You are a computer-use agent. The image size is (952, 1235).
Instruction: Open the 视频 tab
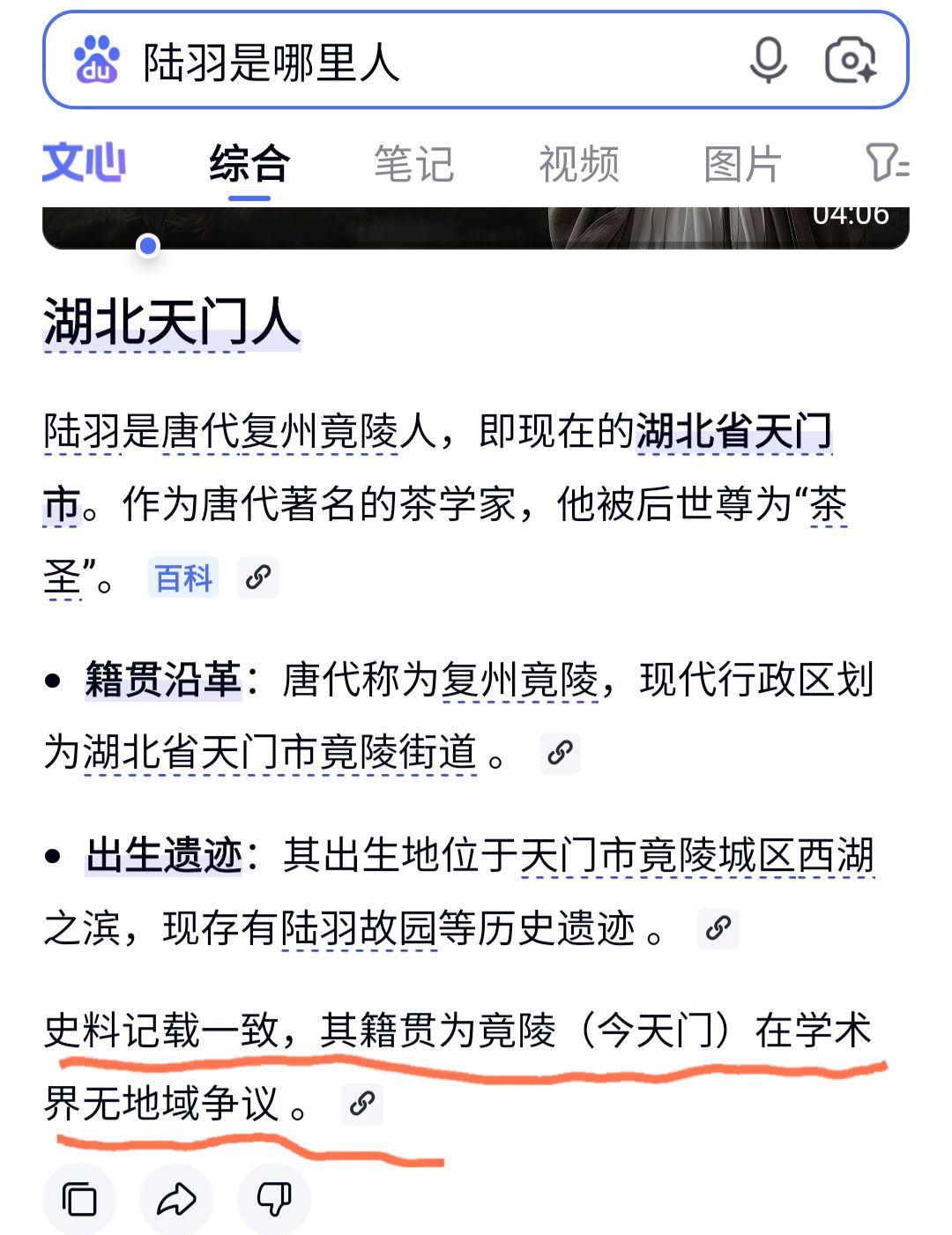point(578,164)
